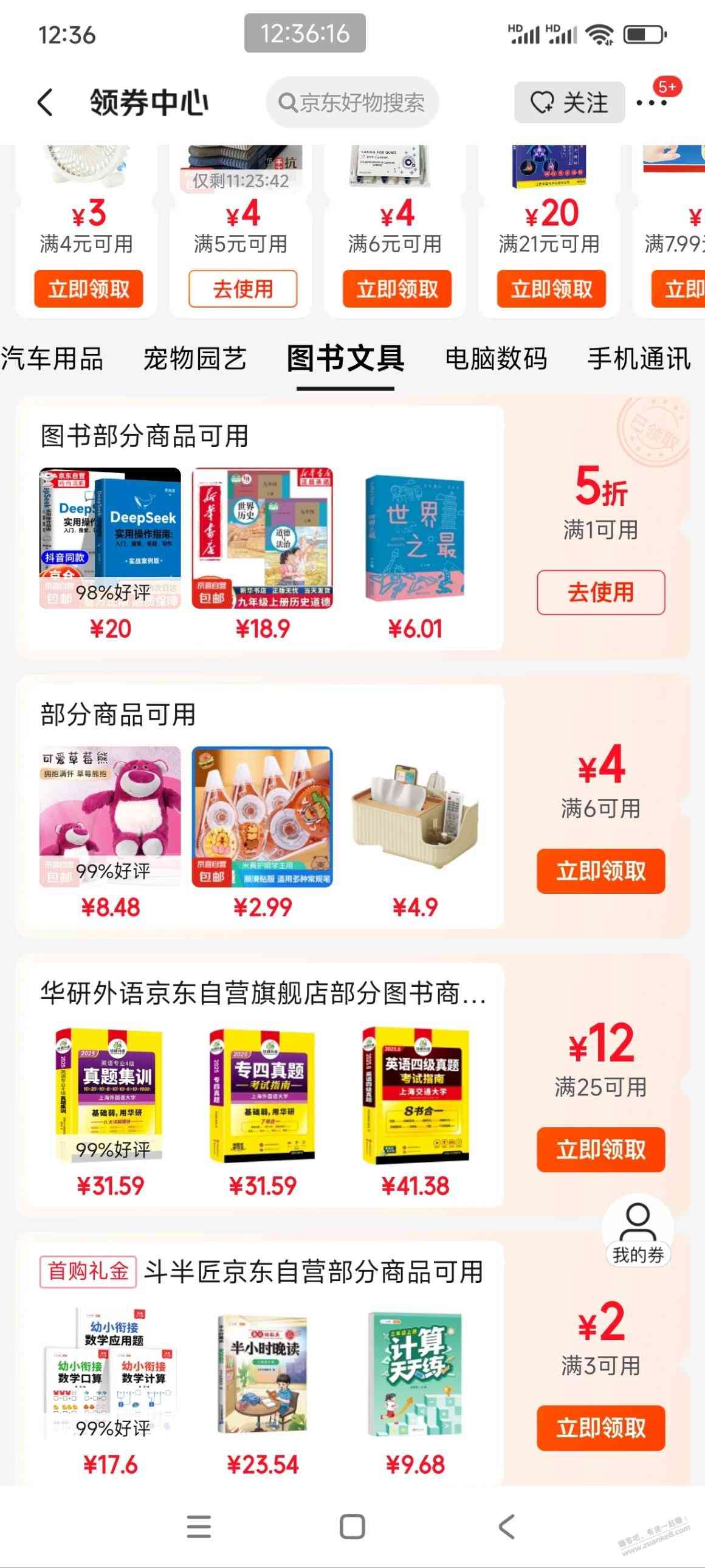
Task: Claim the ¥2 满3可用 斗半匠 coupon
Action: (600, 1428)
